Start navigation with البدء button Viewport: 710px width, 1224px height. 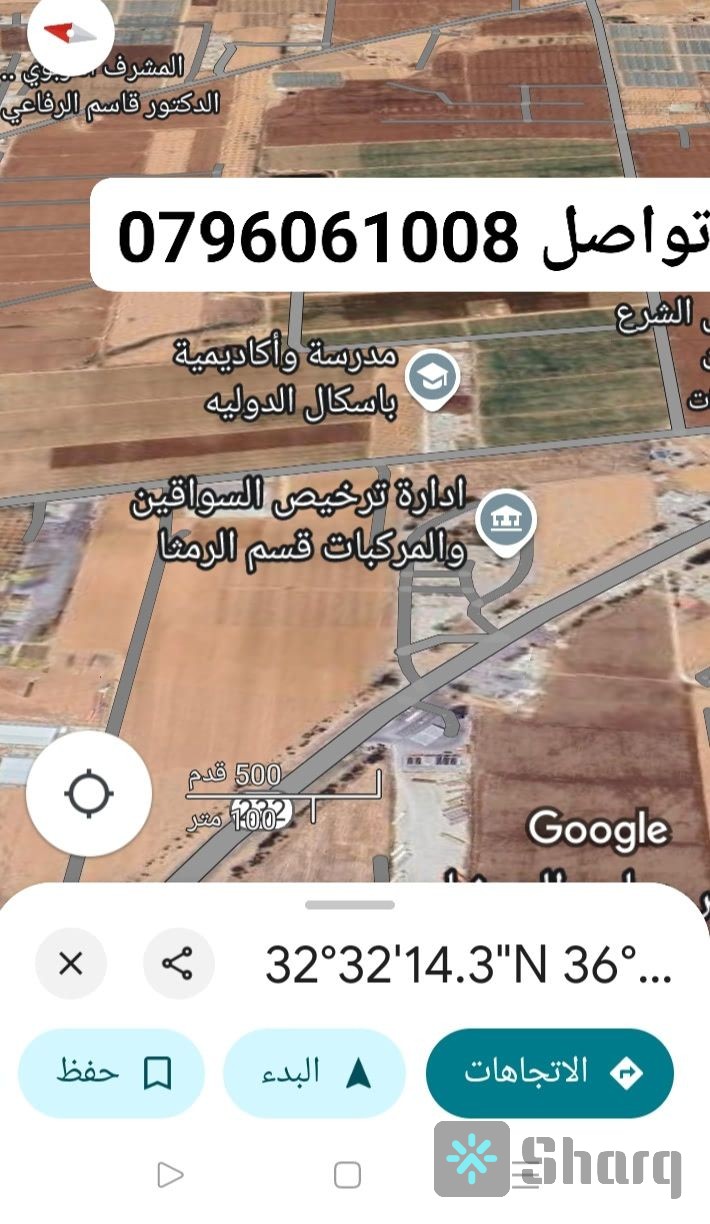(x=314, y=1073)
